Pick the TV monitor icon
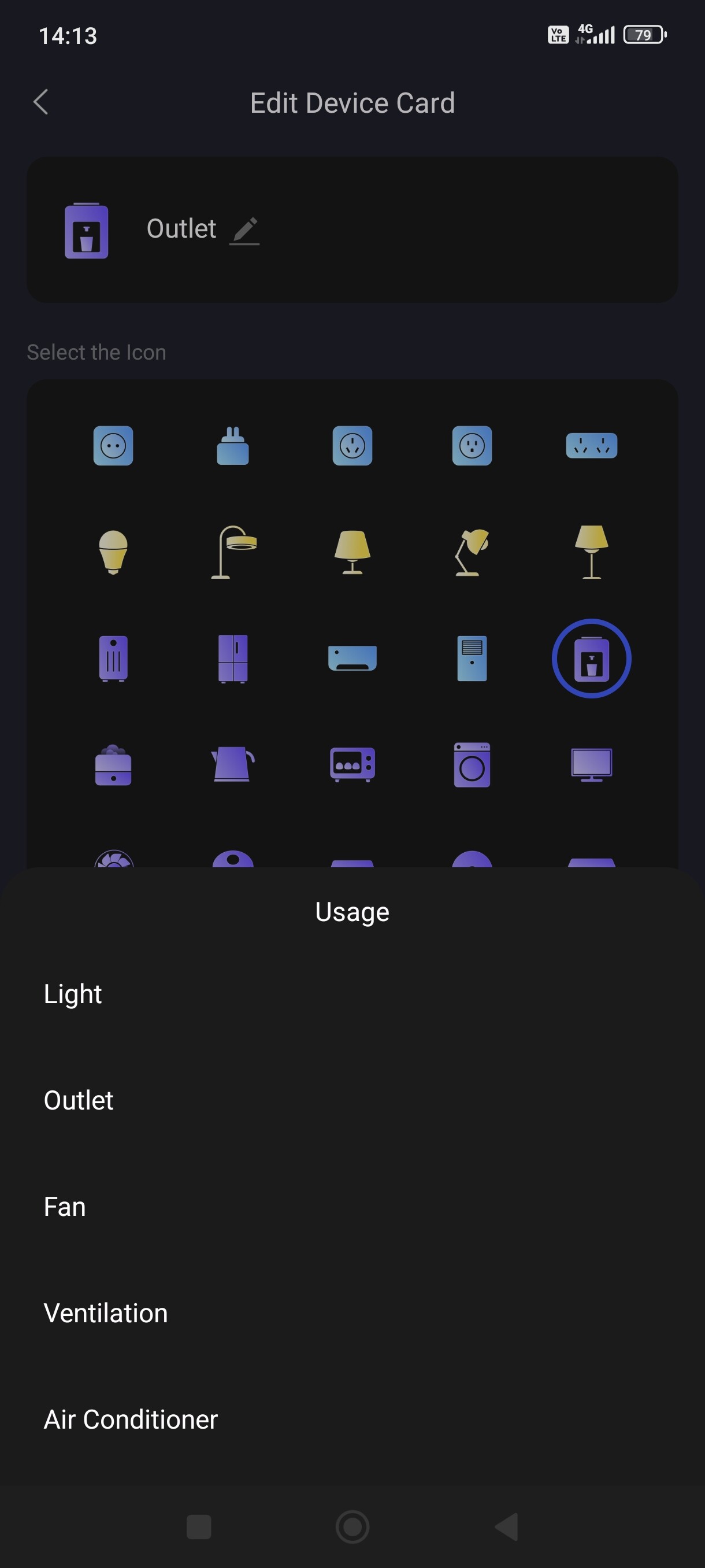The width and height of the screenshot is (705, 1568). [x=591, y=765]
